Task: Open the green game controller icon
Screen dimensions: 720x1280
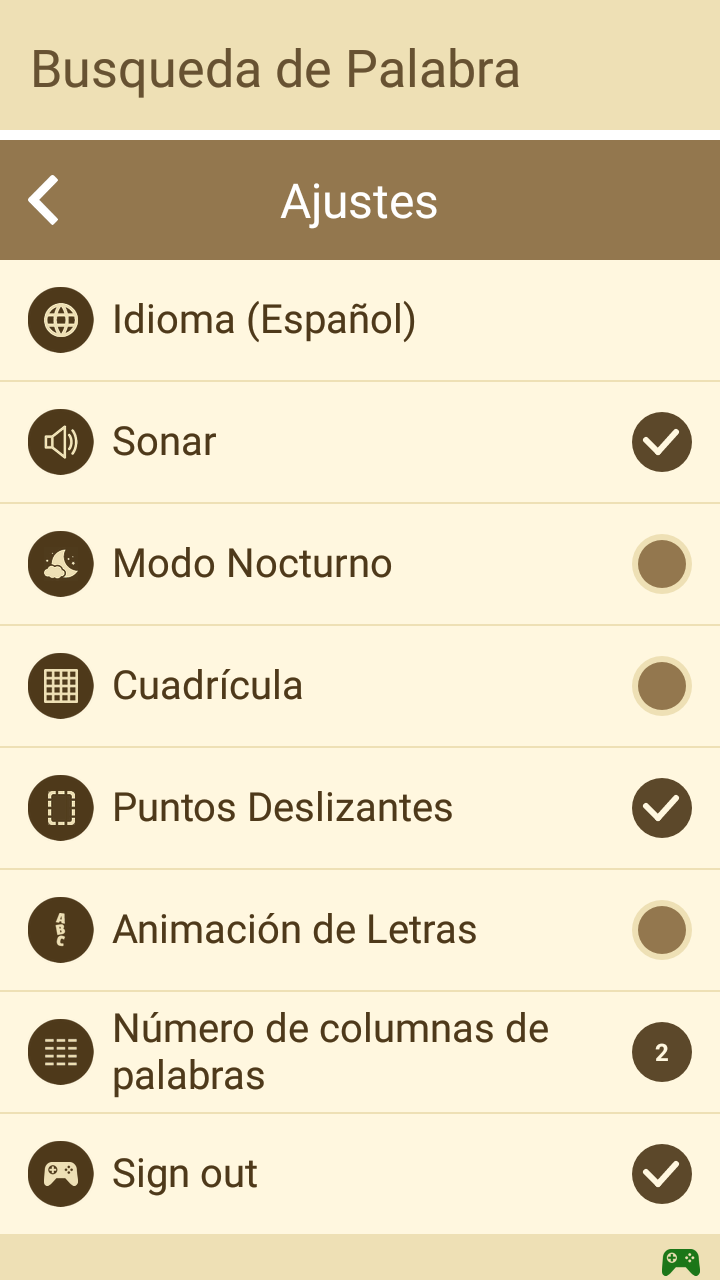Action: pos(681,1261)
